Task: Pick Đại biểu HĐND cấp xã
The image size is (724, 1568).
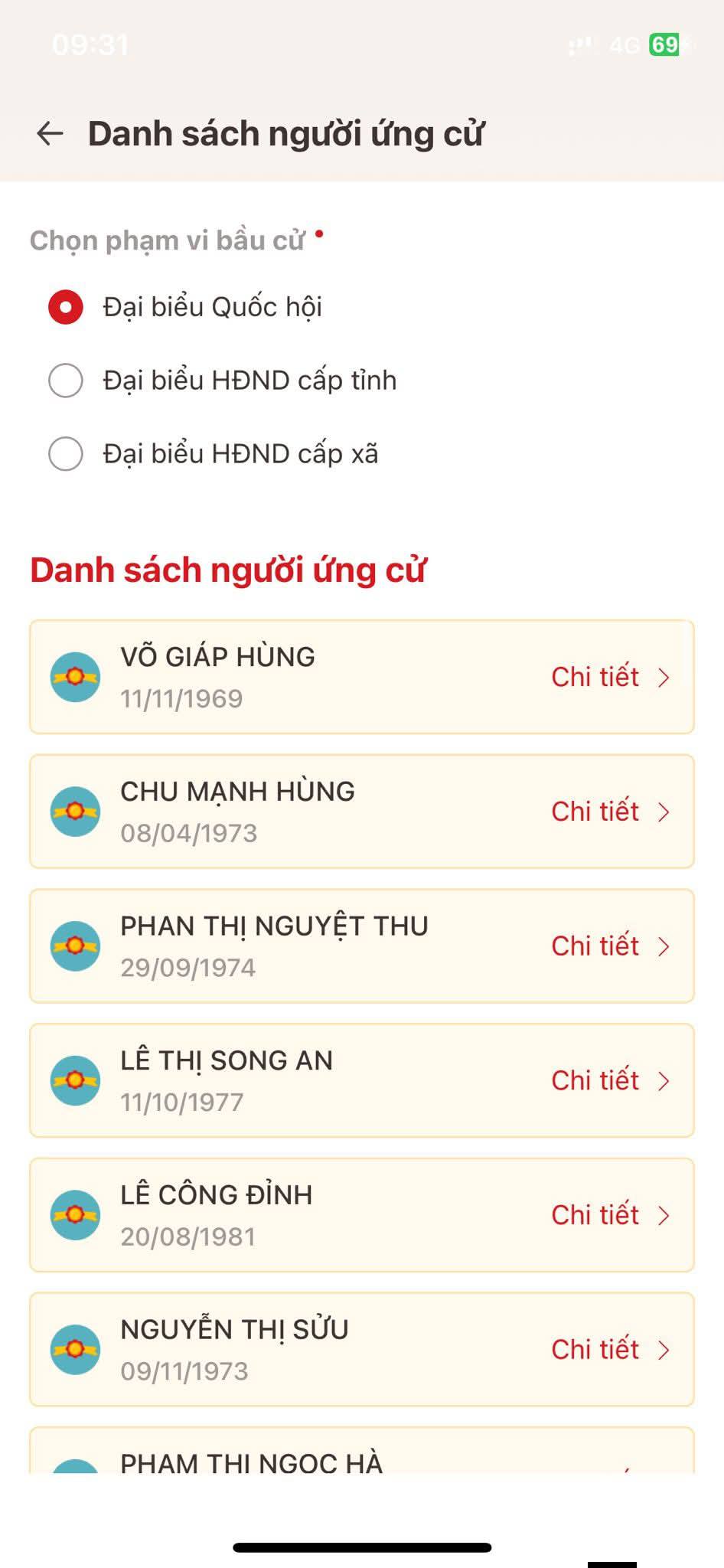Action: pyautogui.click(x=66, y=454)
